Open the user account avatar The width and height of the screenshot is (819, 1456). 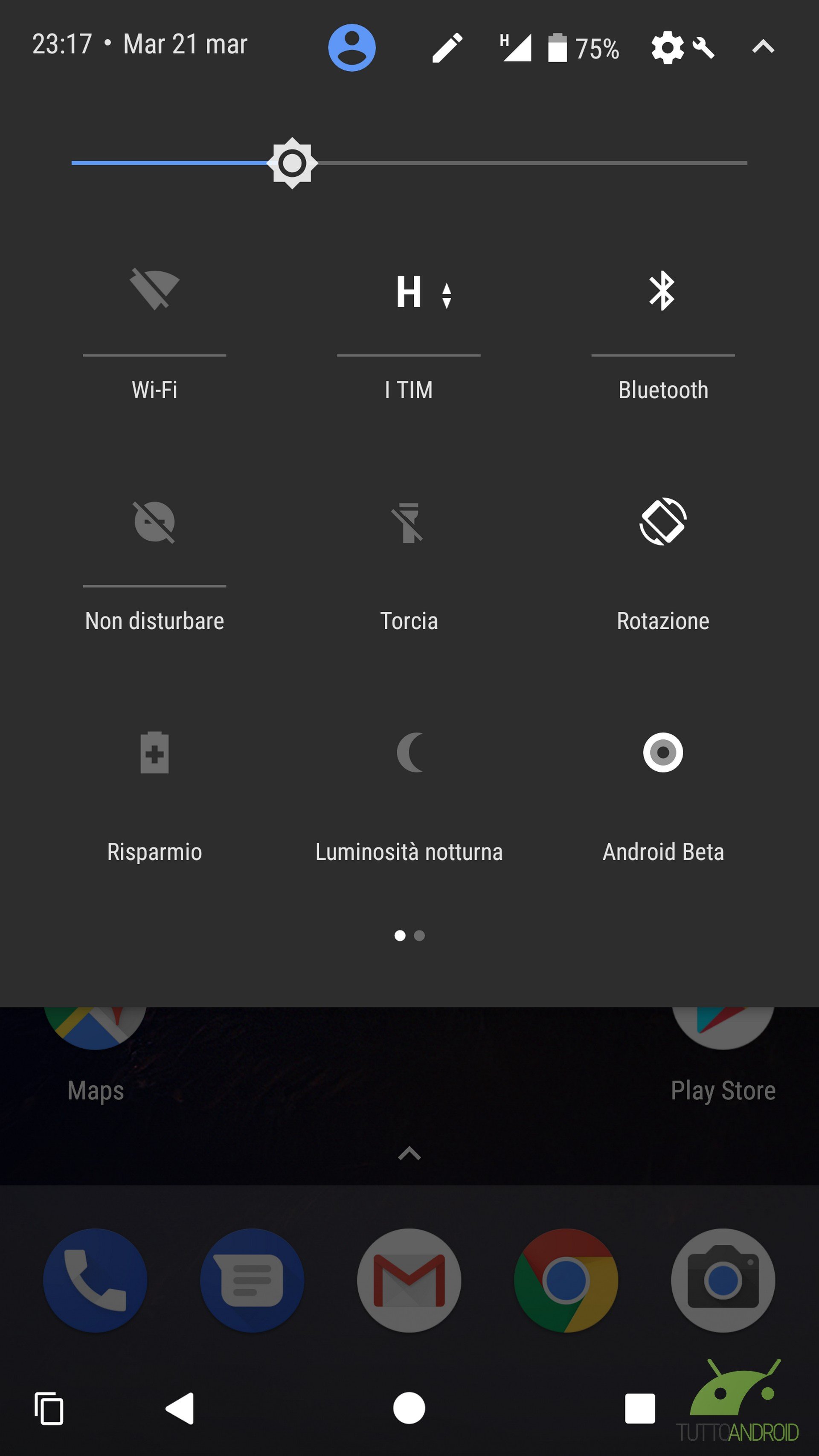[351, 47]
